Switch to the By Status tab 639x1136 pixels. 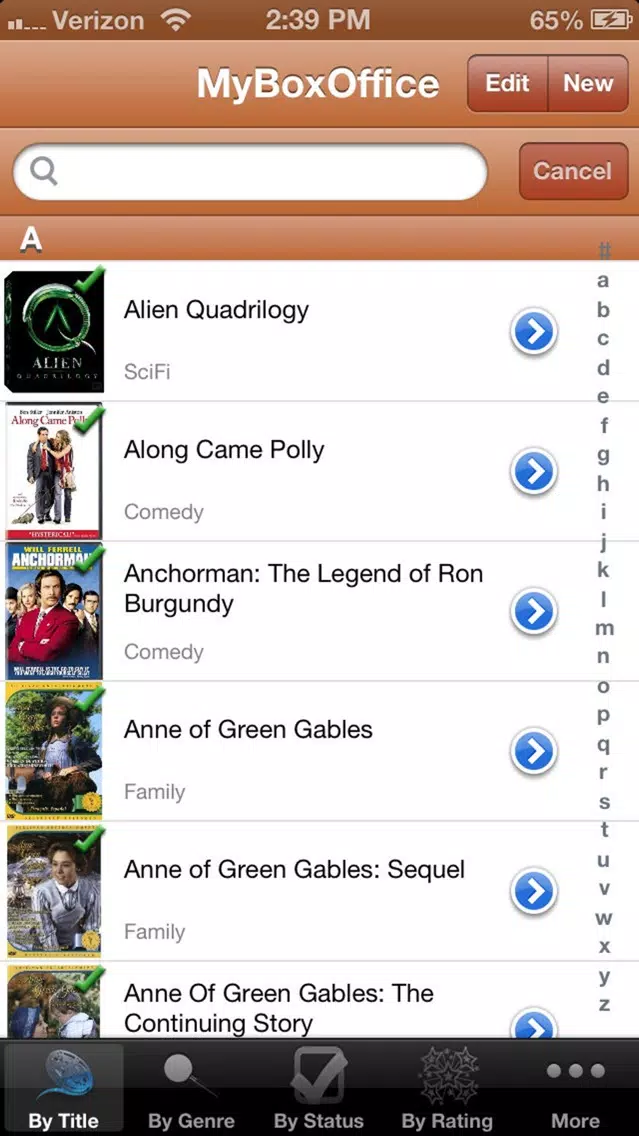click(319, 1087)
